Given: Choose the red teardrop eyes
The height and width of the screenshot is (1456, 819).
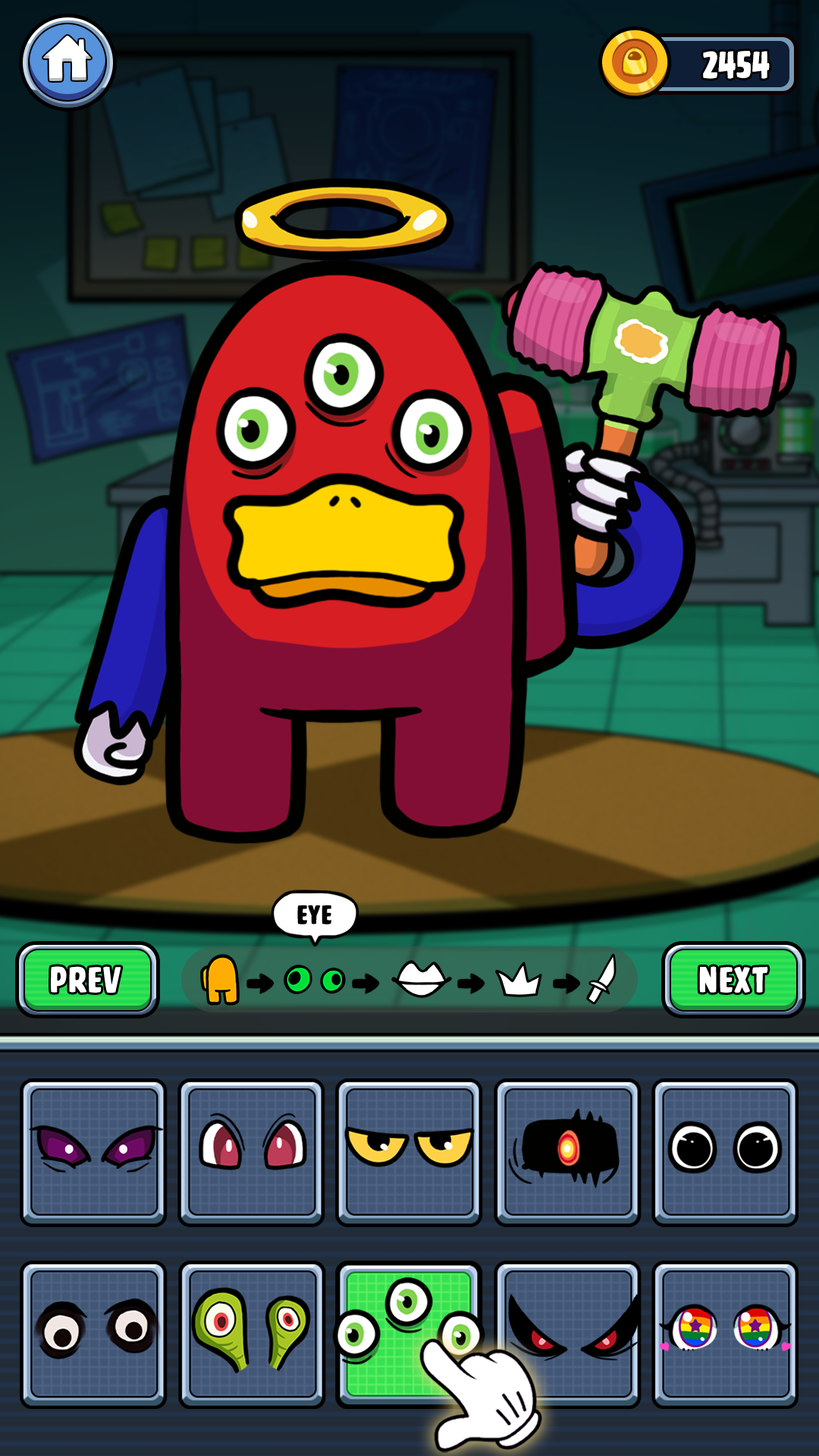Looking at the screenshot, I should [251, 1152].
